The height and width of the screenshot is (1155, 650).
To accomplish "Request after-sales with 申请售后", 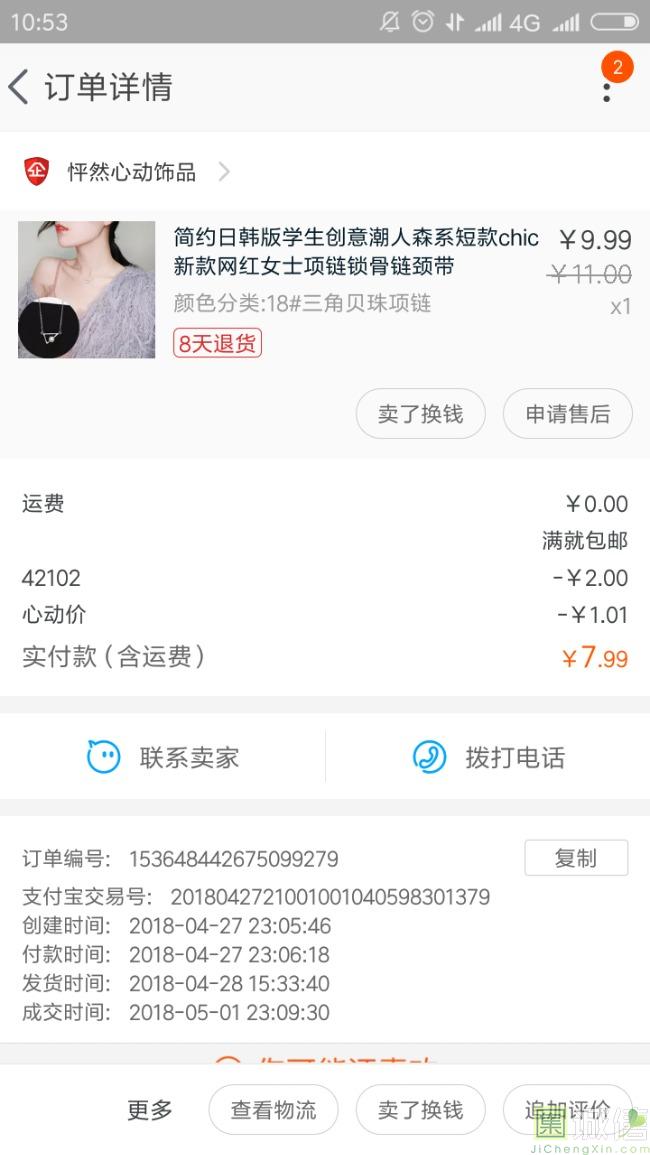I will click(567, 414).
